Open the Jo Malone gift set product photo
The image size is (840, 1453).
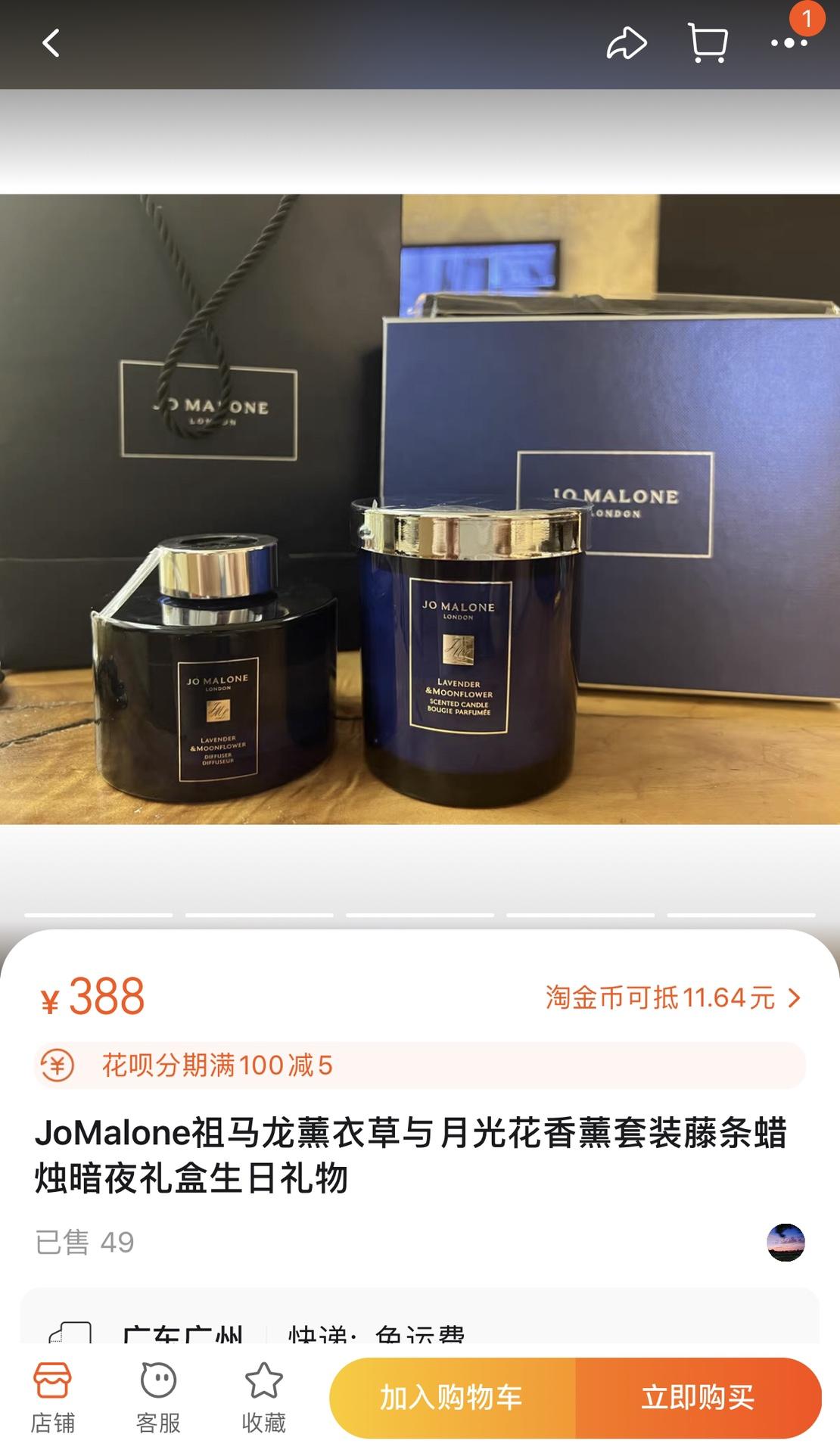tap(420, 509)
